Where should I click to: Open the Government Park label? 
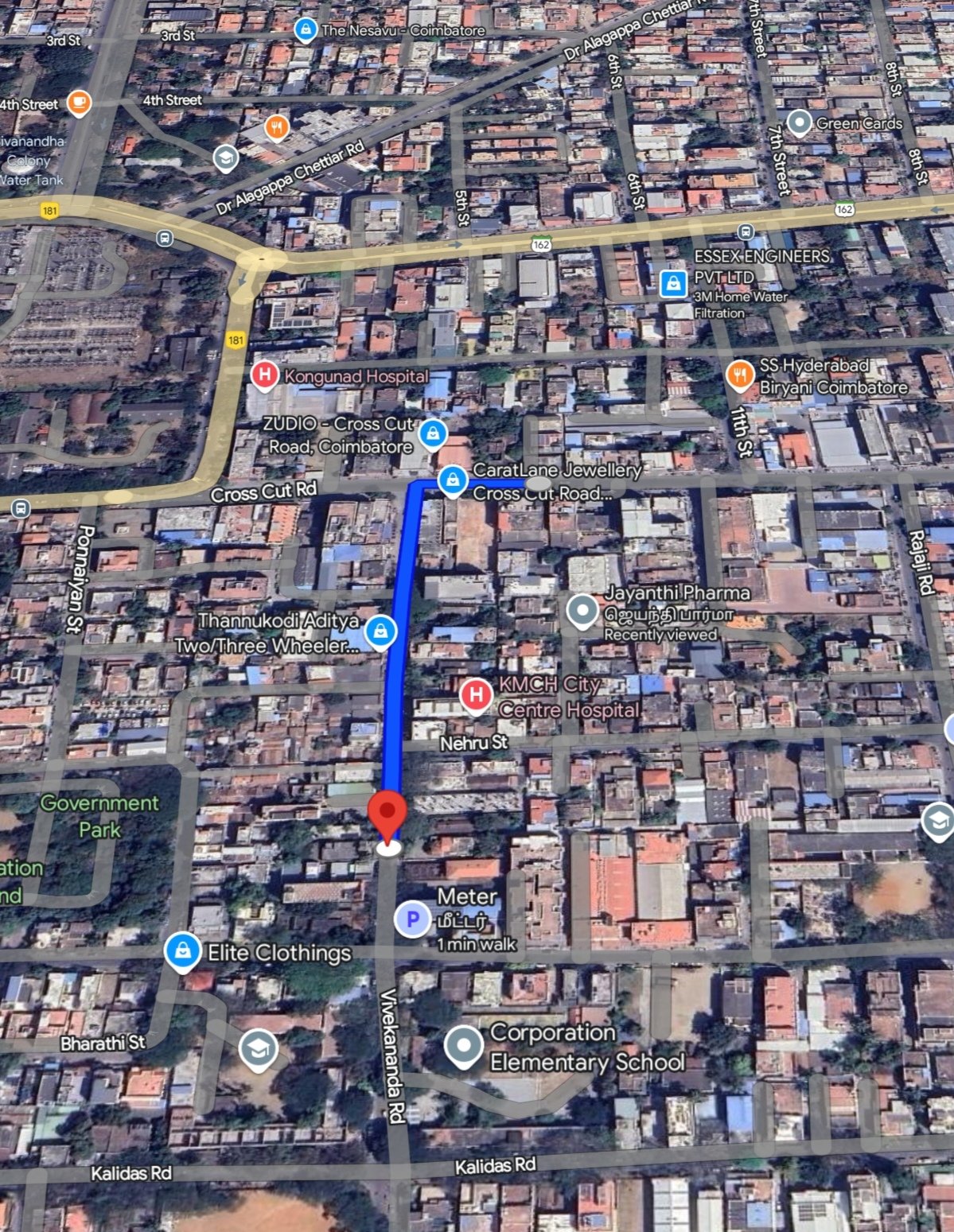[100, 815]
